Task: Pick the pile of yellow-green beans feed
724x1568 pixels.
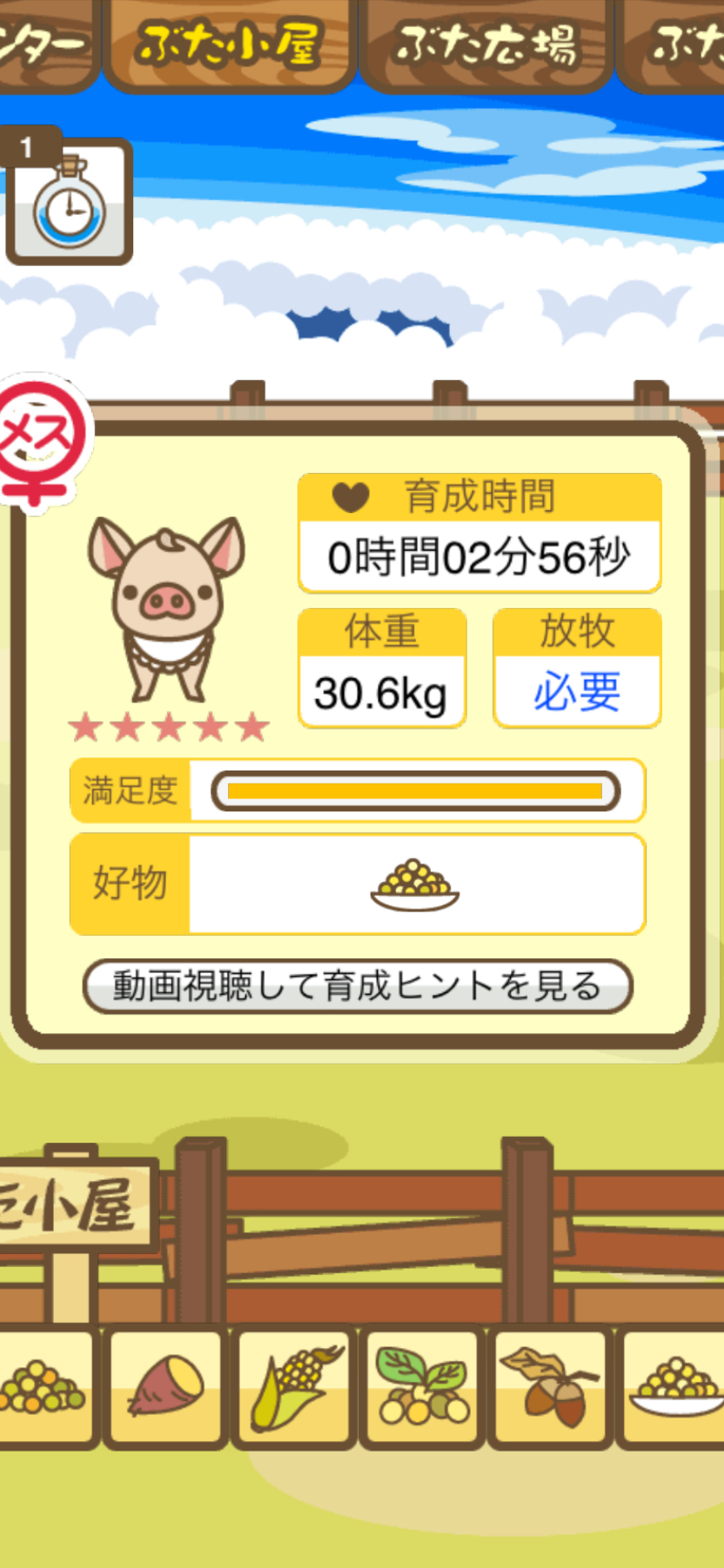Action: pos(45,1388)
